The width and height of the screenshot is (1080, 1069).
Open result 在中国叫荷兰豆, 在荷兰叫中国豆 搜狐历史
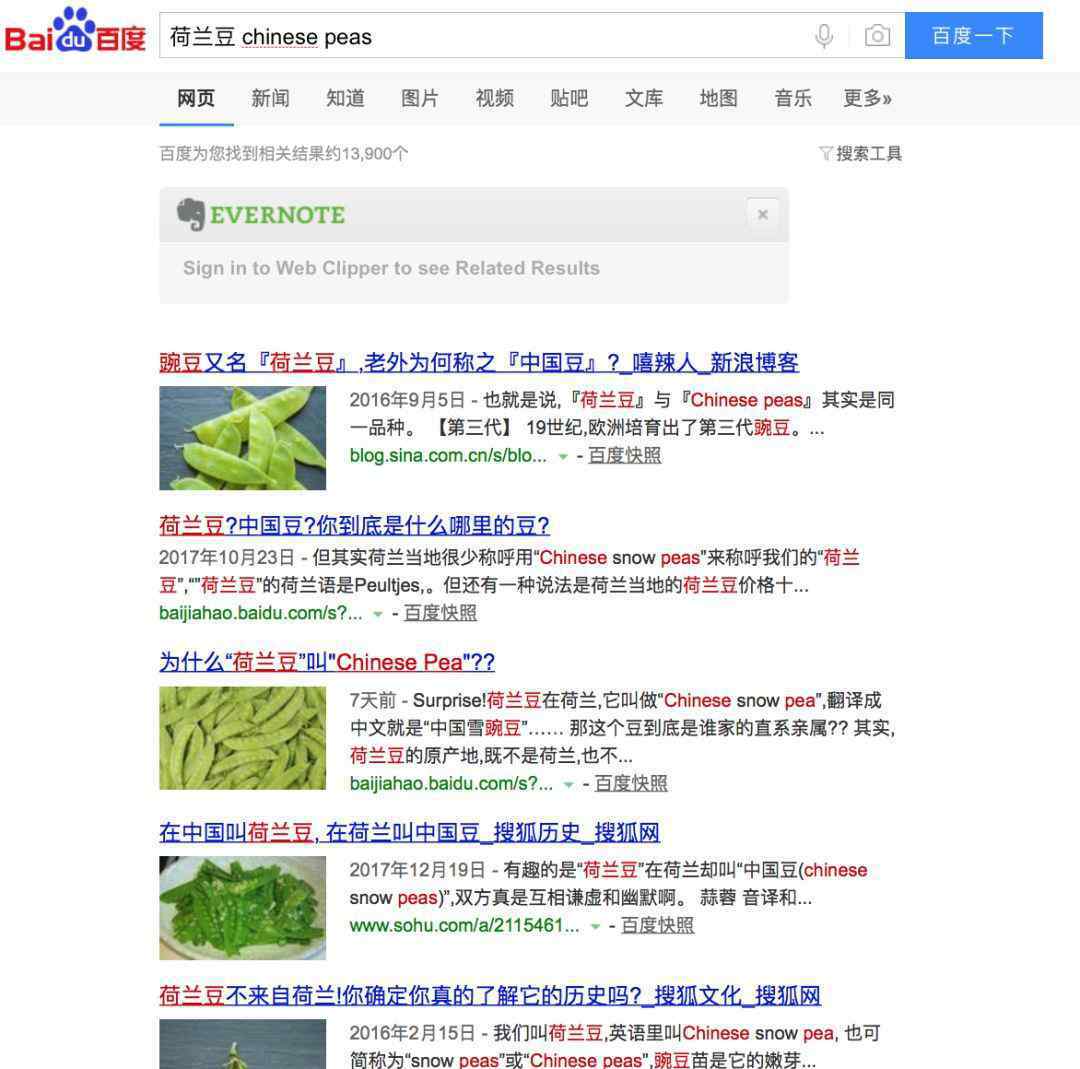(409, 832)
